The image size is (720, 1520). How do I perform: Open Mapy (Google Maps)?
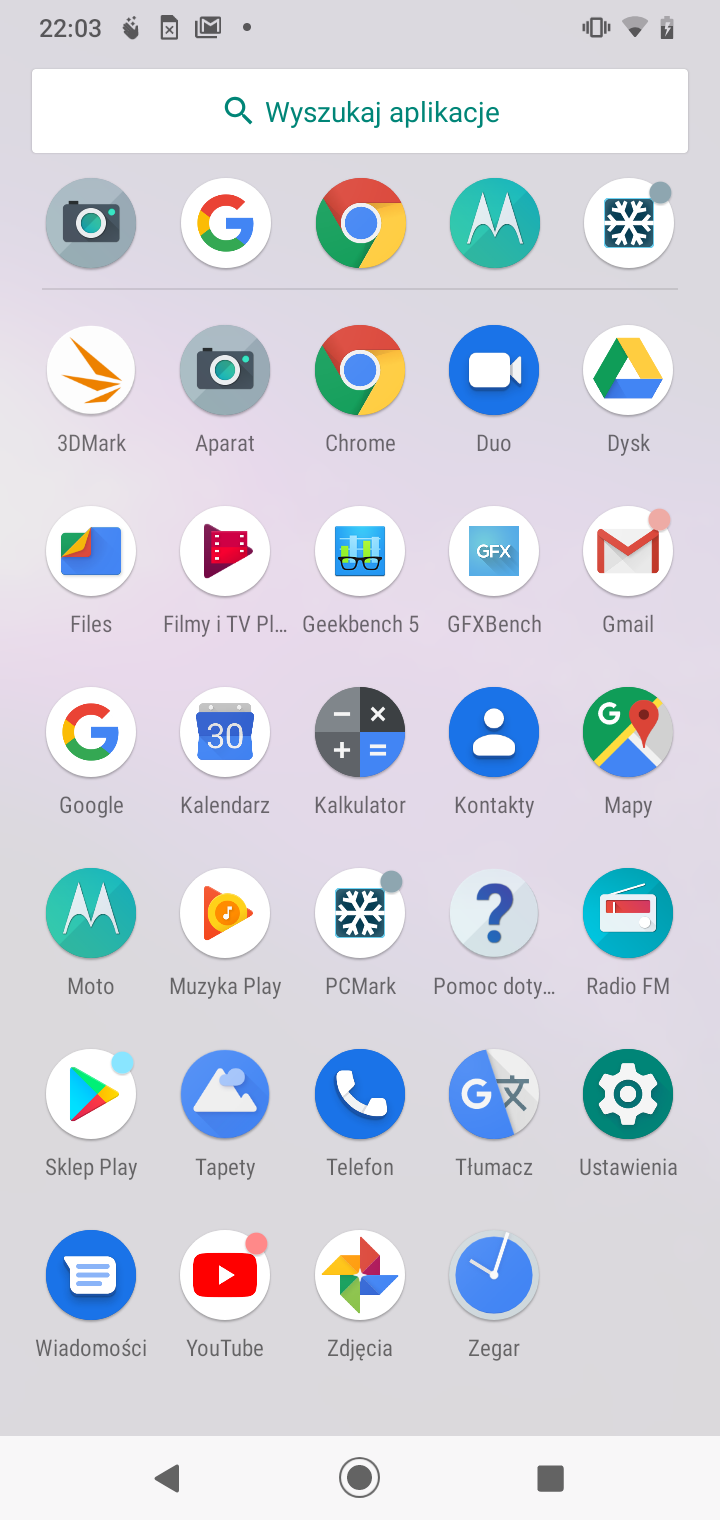628,732
